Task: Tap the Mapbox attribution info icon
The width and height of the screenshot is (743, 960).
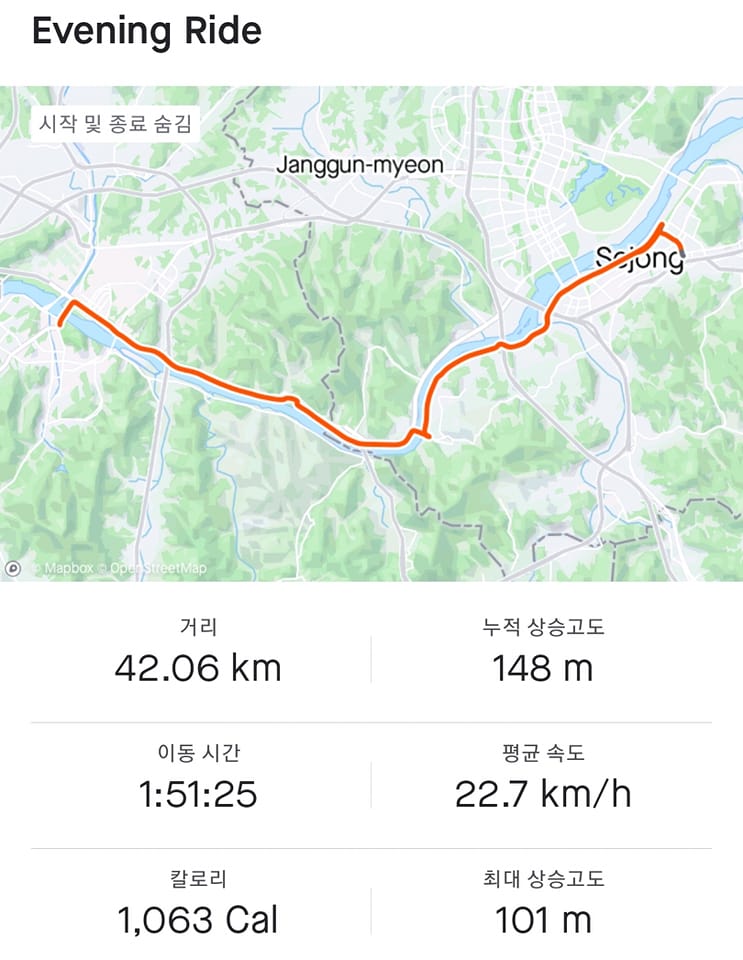Action: point(13,569)
